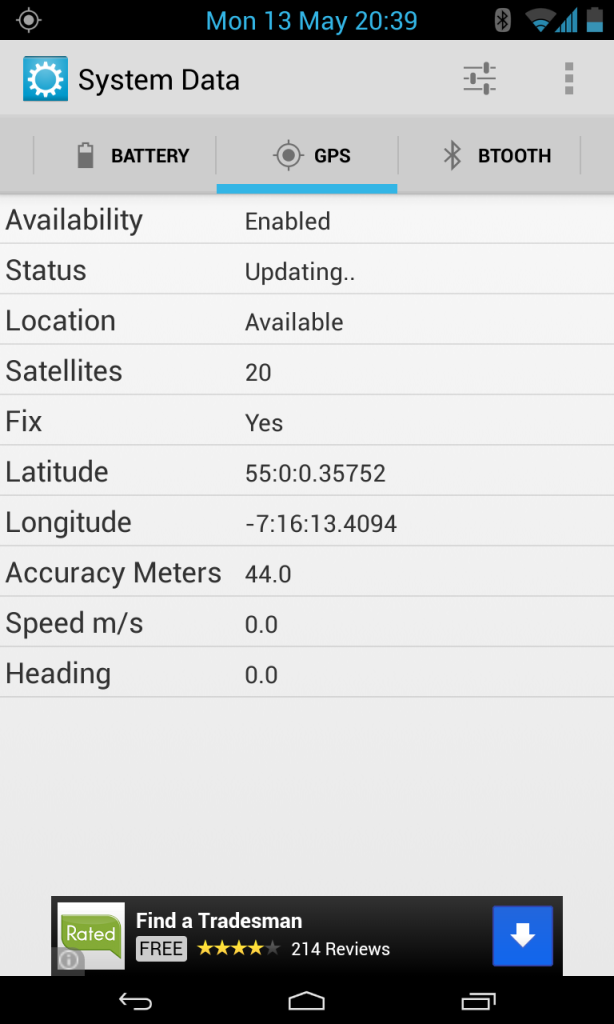Go to the home screen

point(307,1001)
